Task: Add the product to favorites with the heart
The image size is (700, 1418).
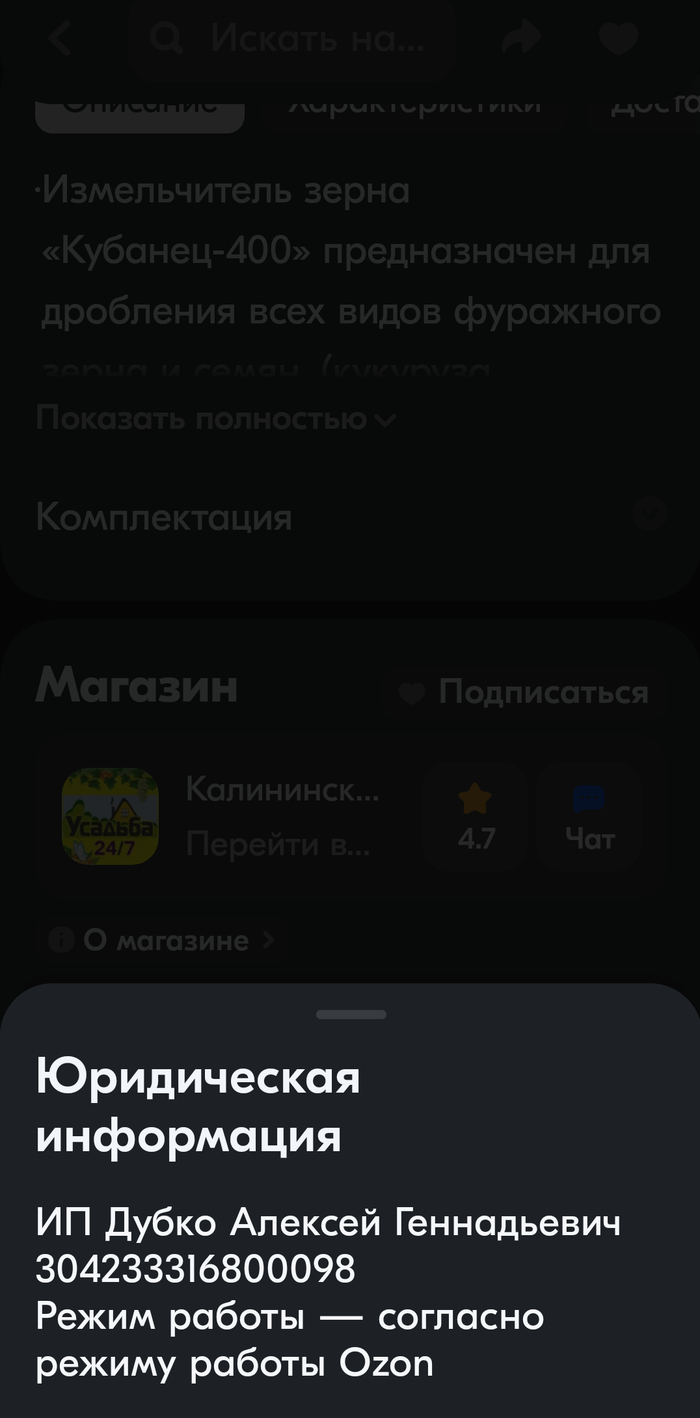Action: [x=618, y=39]
